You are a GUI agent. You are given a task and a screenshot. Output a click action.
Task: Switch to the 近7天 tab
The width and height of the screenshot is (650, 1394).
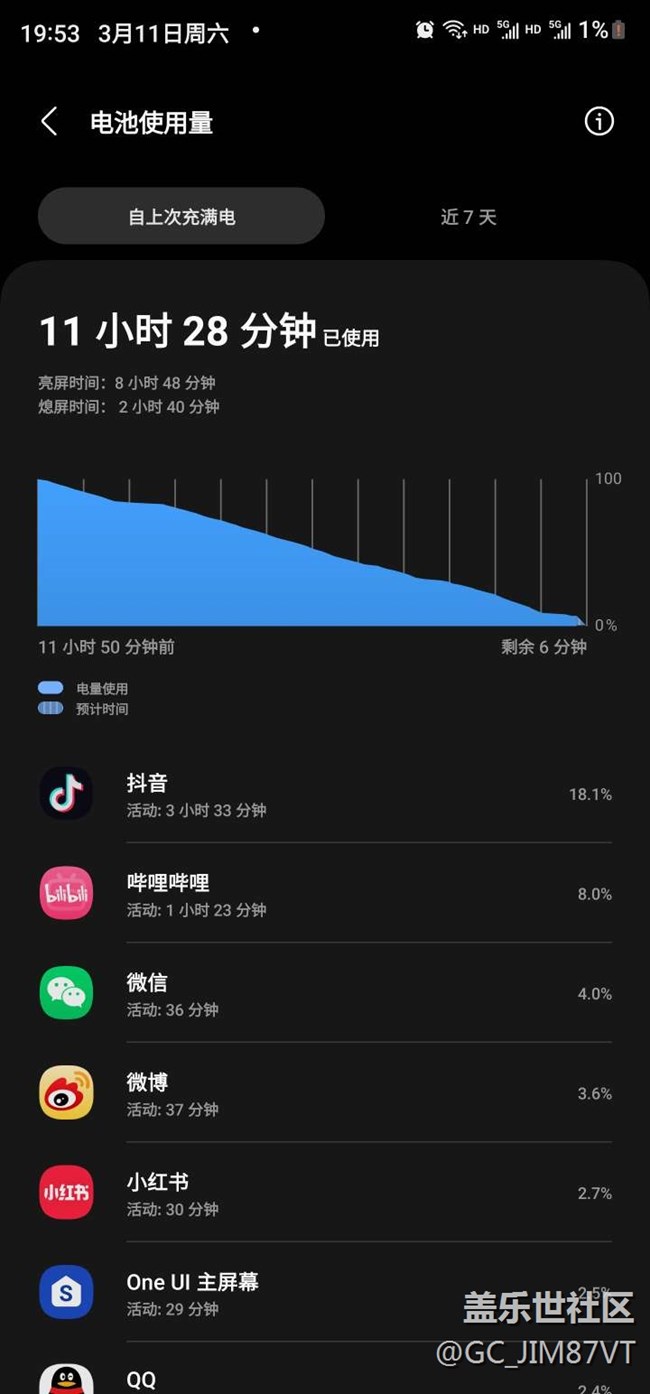click(x=468, y=217)
